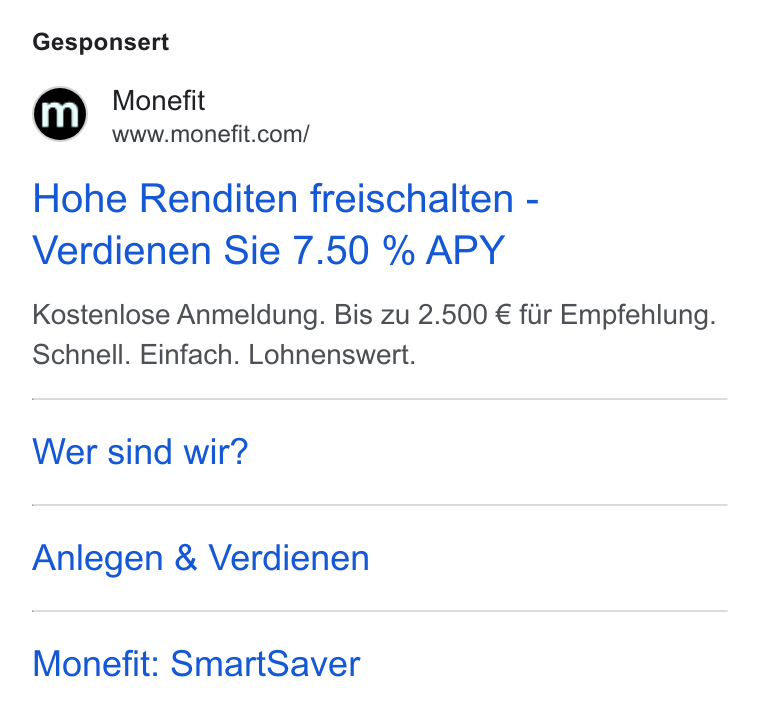Open the Hohe Renditen freischalten ad headline
The width and height of the screenshot is (760, 716).
(x=285, y=224)
